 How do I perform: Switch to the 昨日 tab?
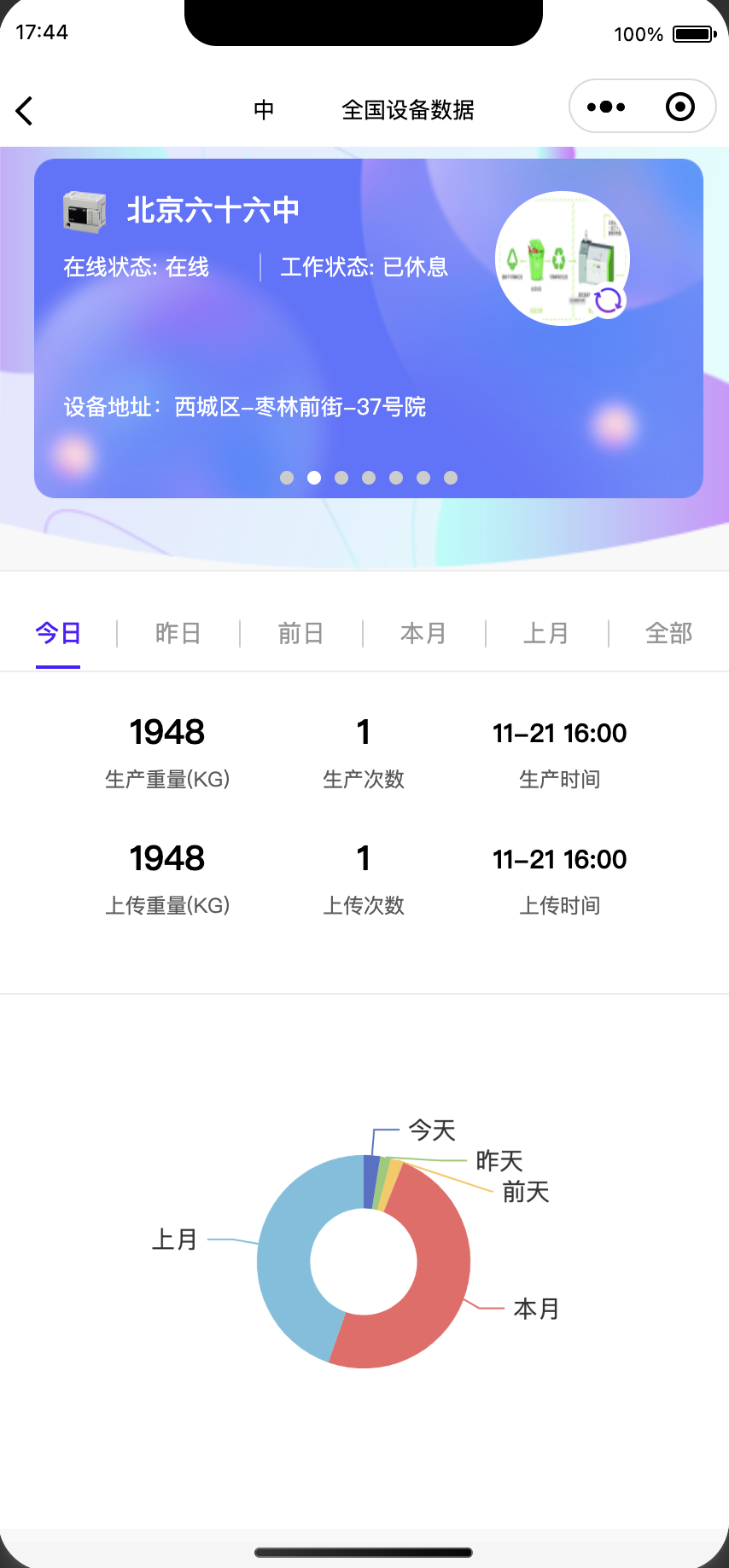point(178,633)
